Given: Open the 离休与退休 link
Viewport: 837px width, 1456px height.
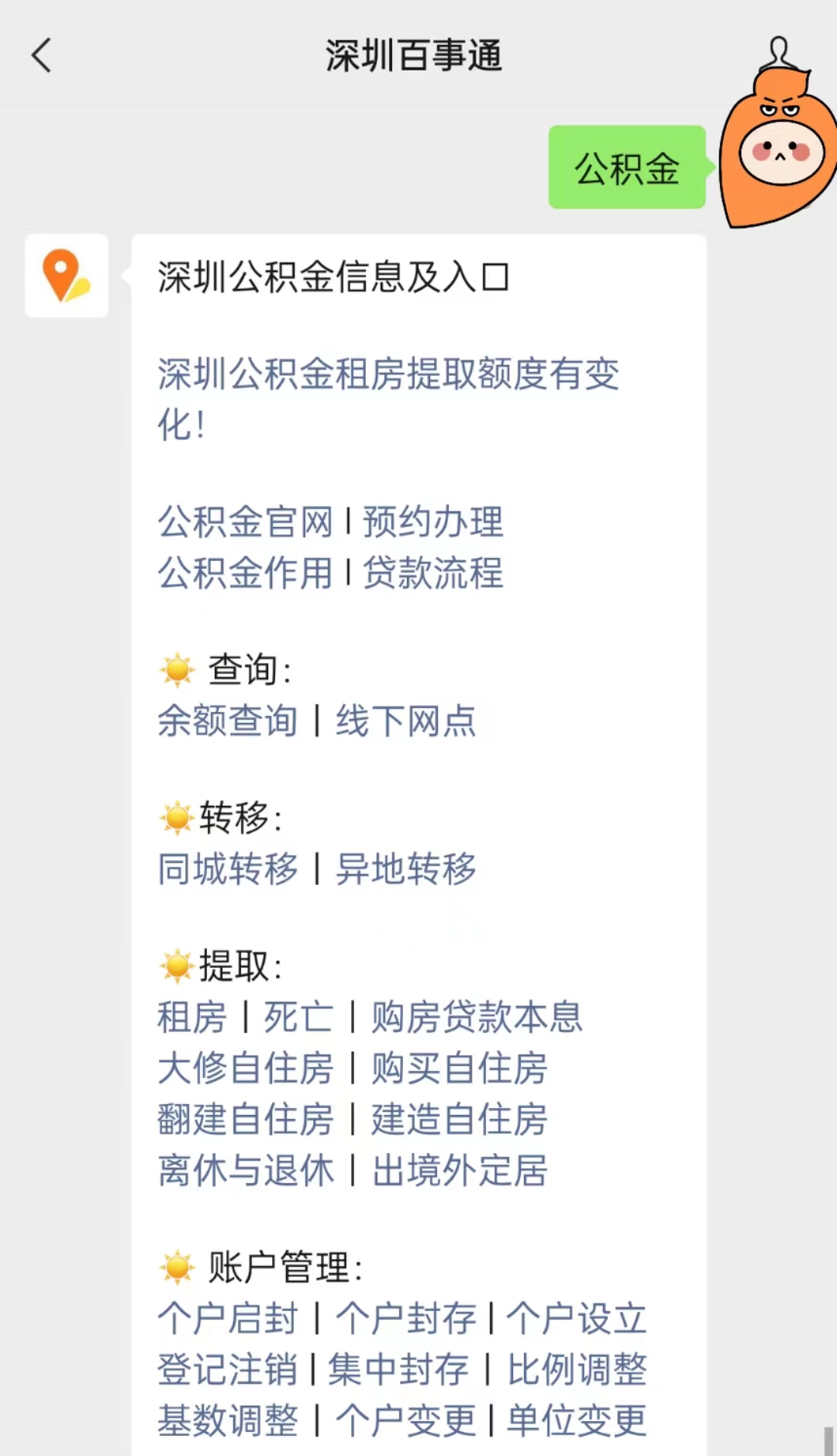Looking at the screenshot, I should 245,1171.
